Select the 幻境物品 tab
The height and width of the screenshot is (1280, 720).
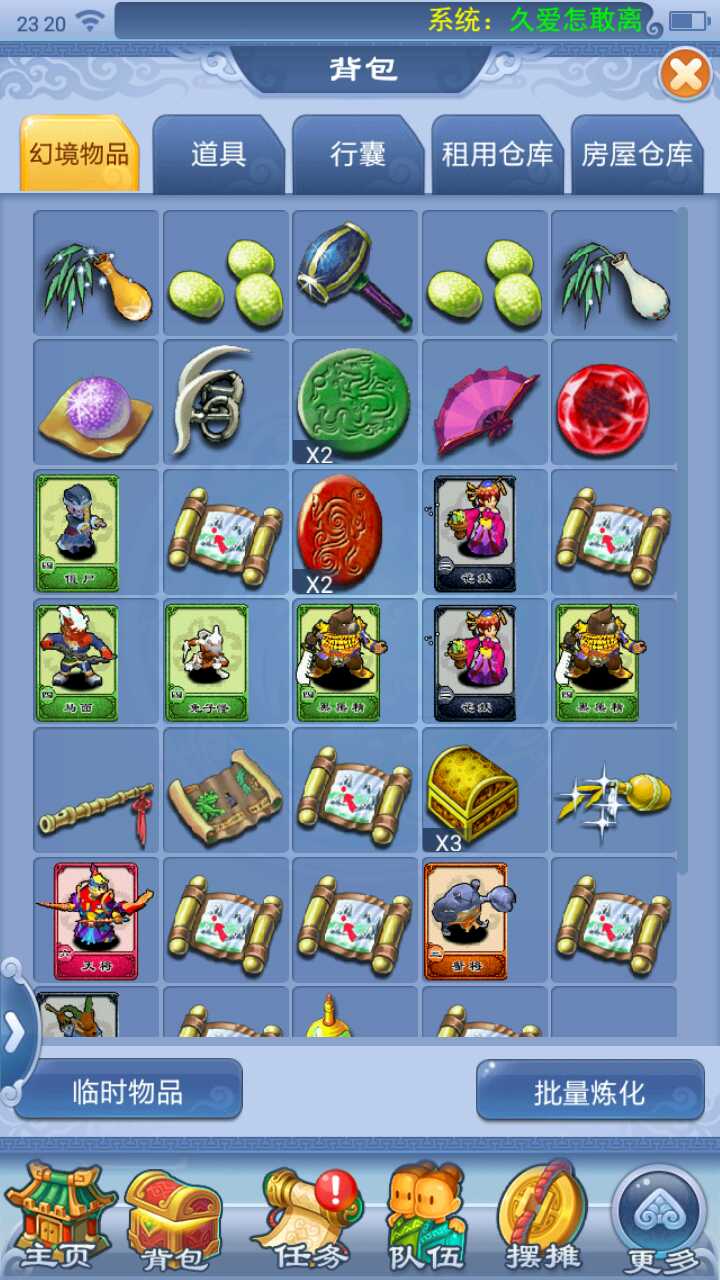pyautogui.click(x=79, y=155)
